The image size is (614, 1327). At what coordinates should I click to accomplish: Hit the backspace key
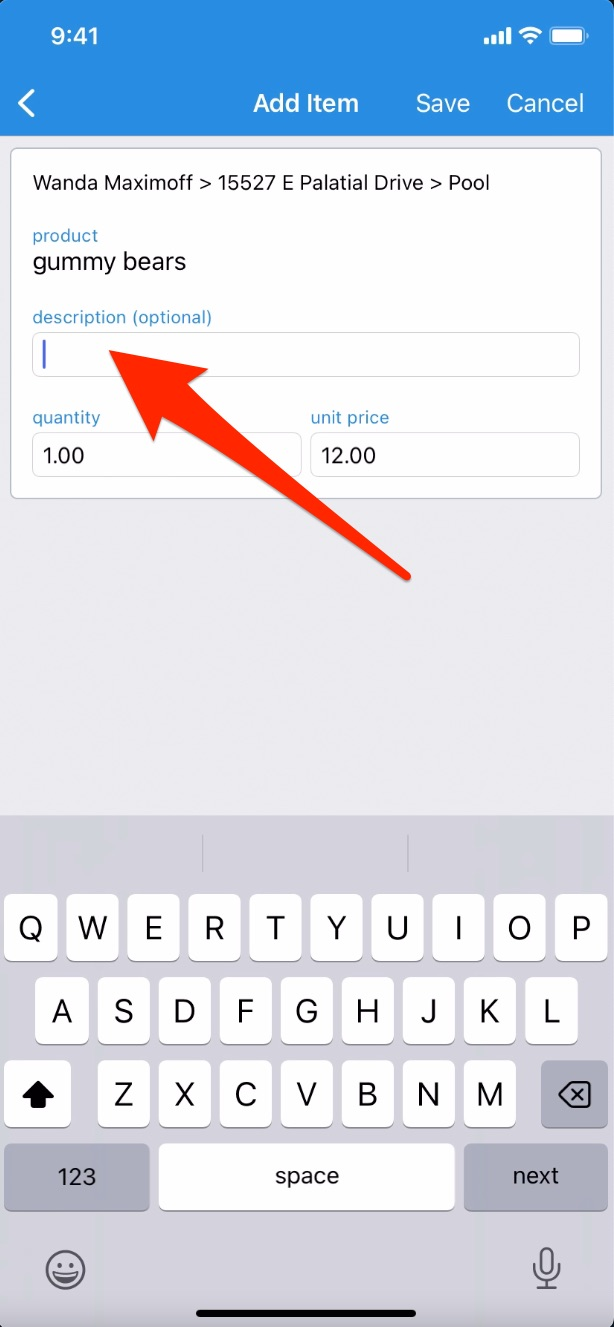[574, 1095]
